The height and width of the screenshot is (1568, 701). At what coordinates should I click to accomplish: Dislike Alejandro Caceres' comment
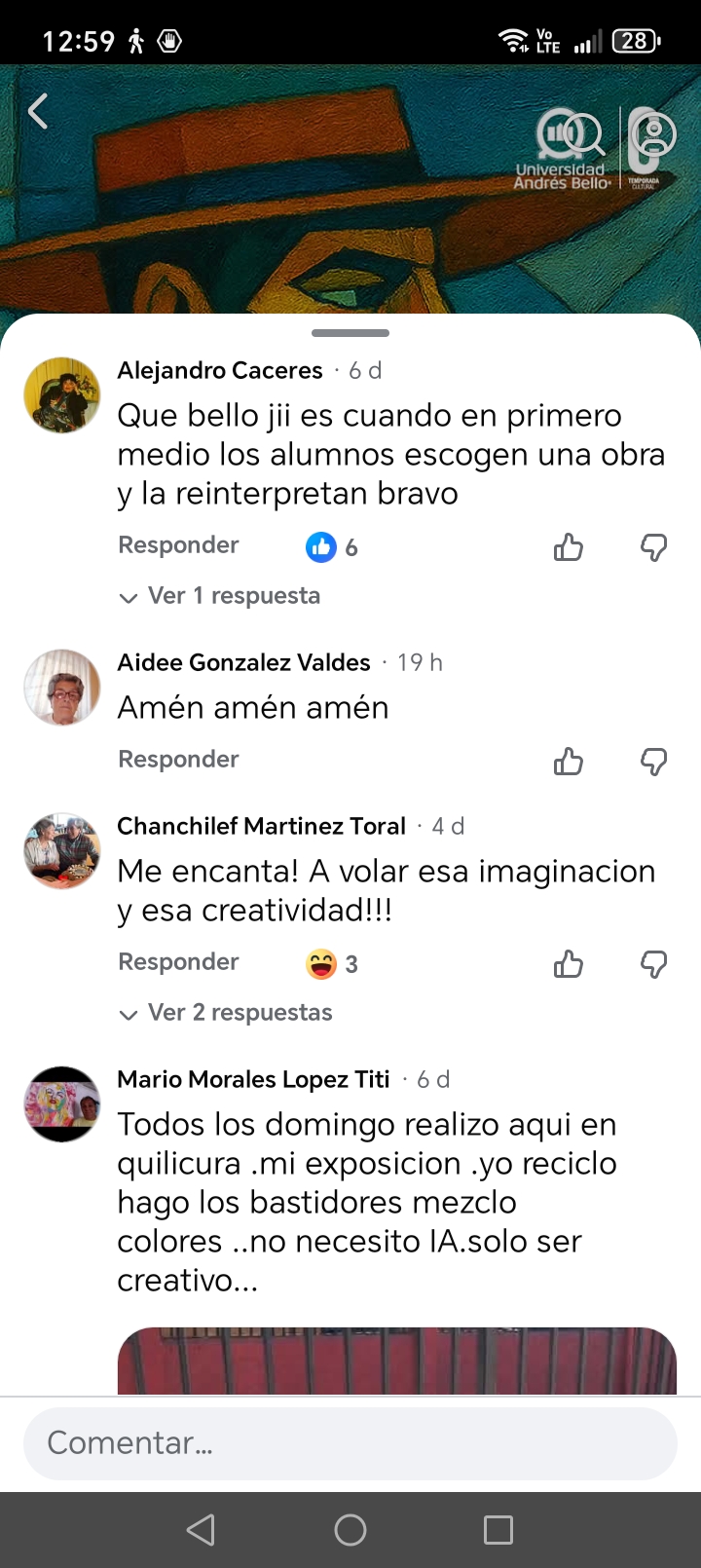653,547
